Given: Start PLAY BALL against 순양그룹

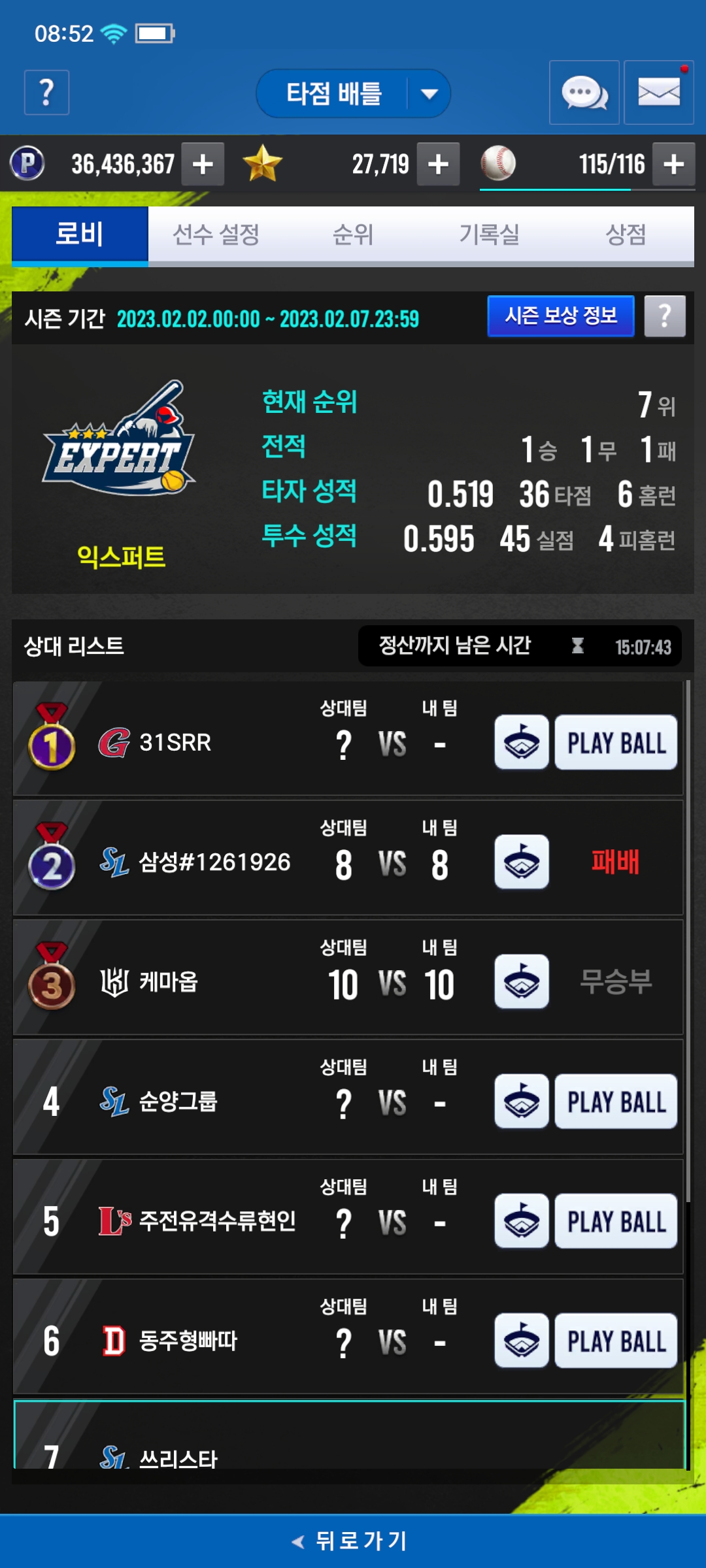Looking at the screenshot, I should pyautogui.click(x=616, y=1102).
